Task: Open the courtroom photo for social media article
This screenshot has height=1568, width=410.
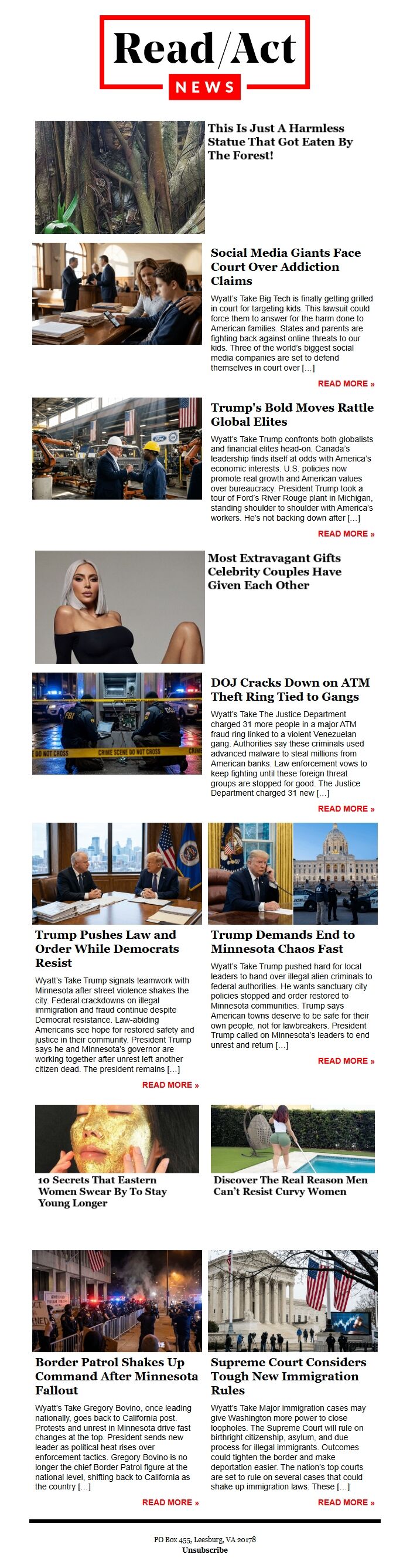Action: 117,293
